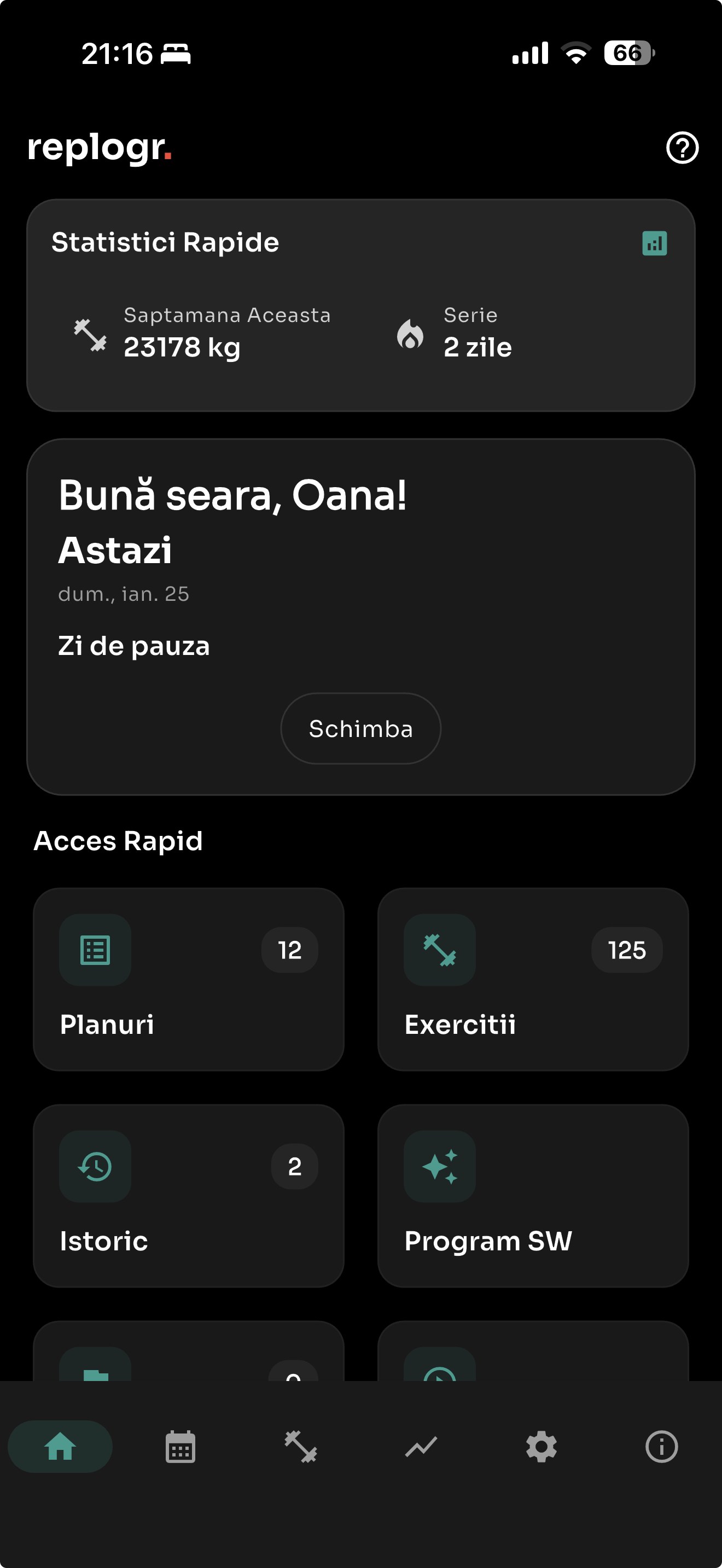Select the home tab in bottom bar
The width and height of the screenshot is (722, 1568).
click(60, 1448)
